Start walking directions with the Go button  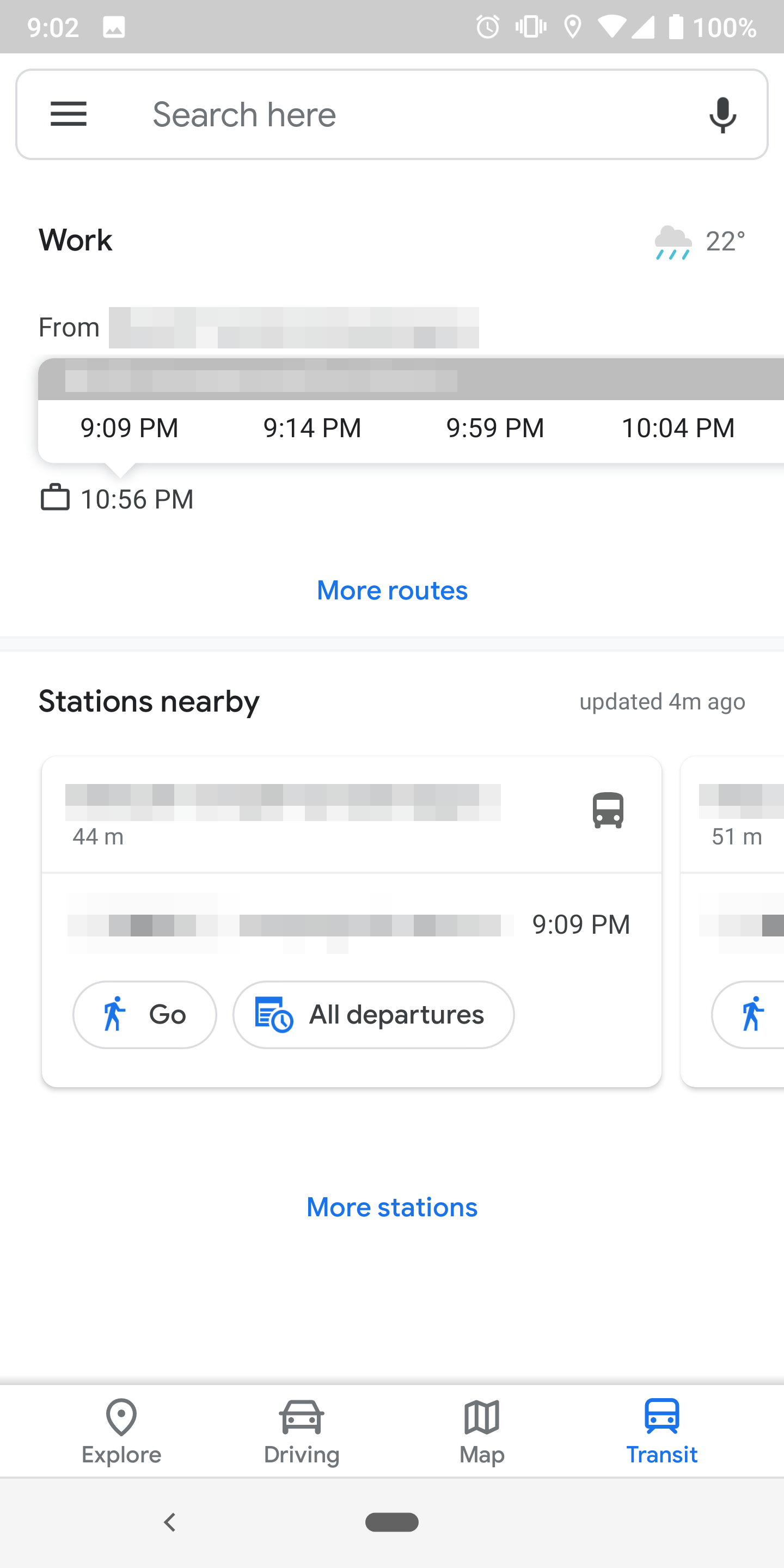point(144,1015)
